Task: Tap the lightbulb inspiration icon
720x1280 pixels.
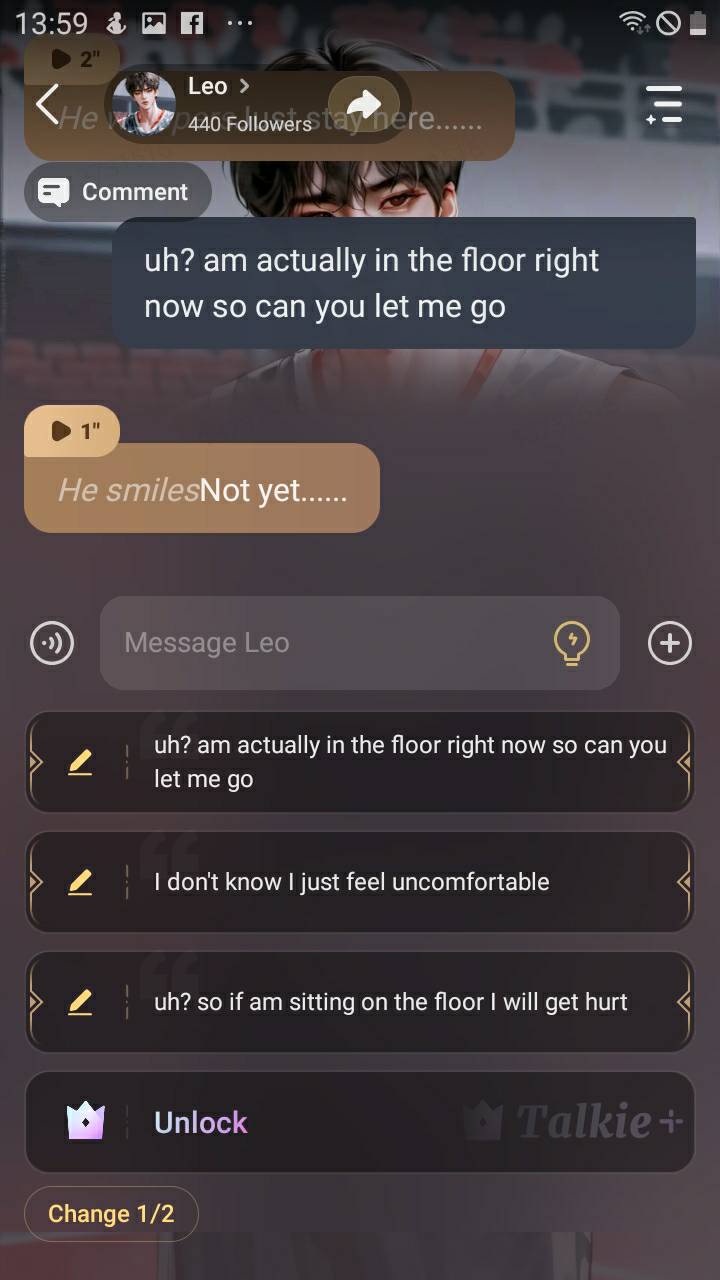Action: point(572,643)
